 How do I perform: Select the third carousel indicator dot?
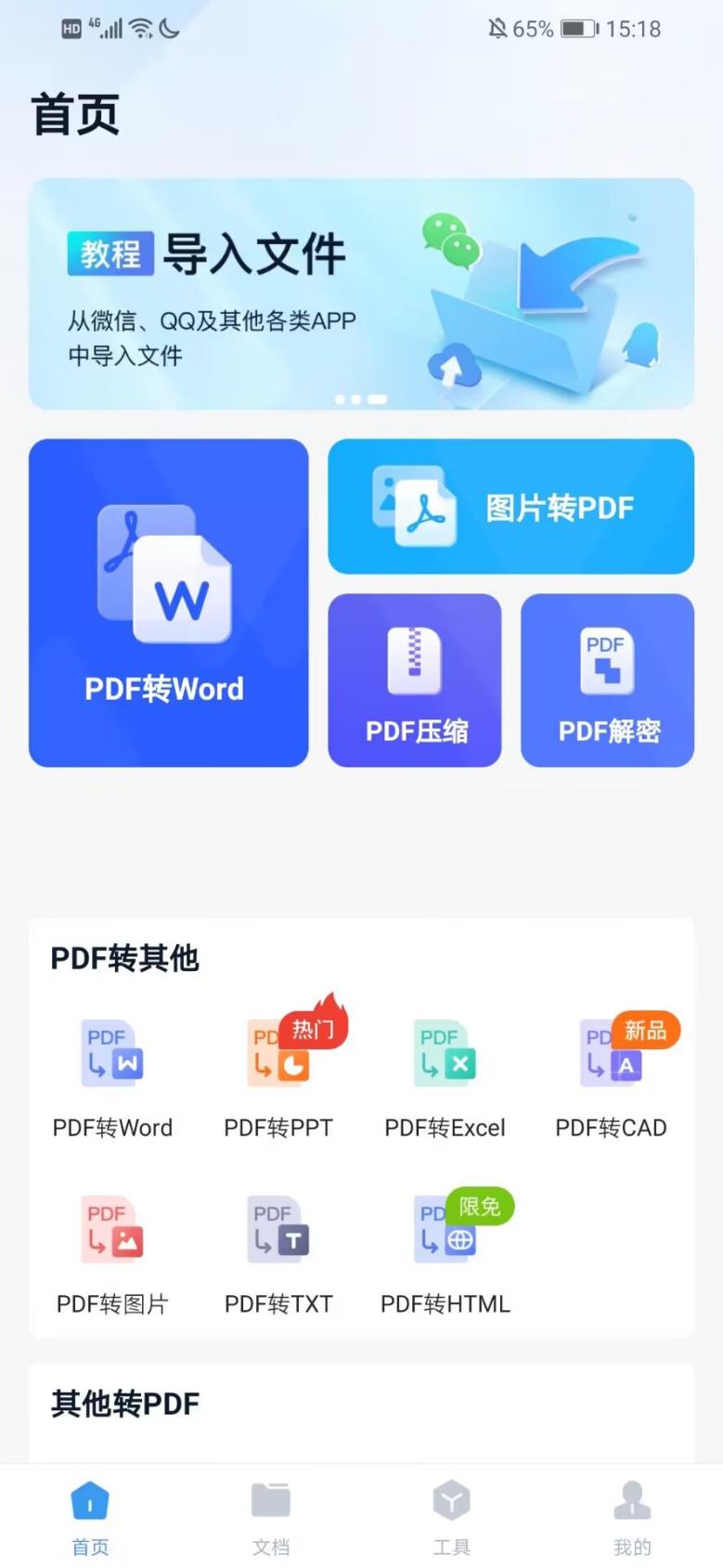pos(377,399)
